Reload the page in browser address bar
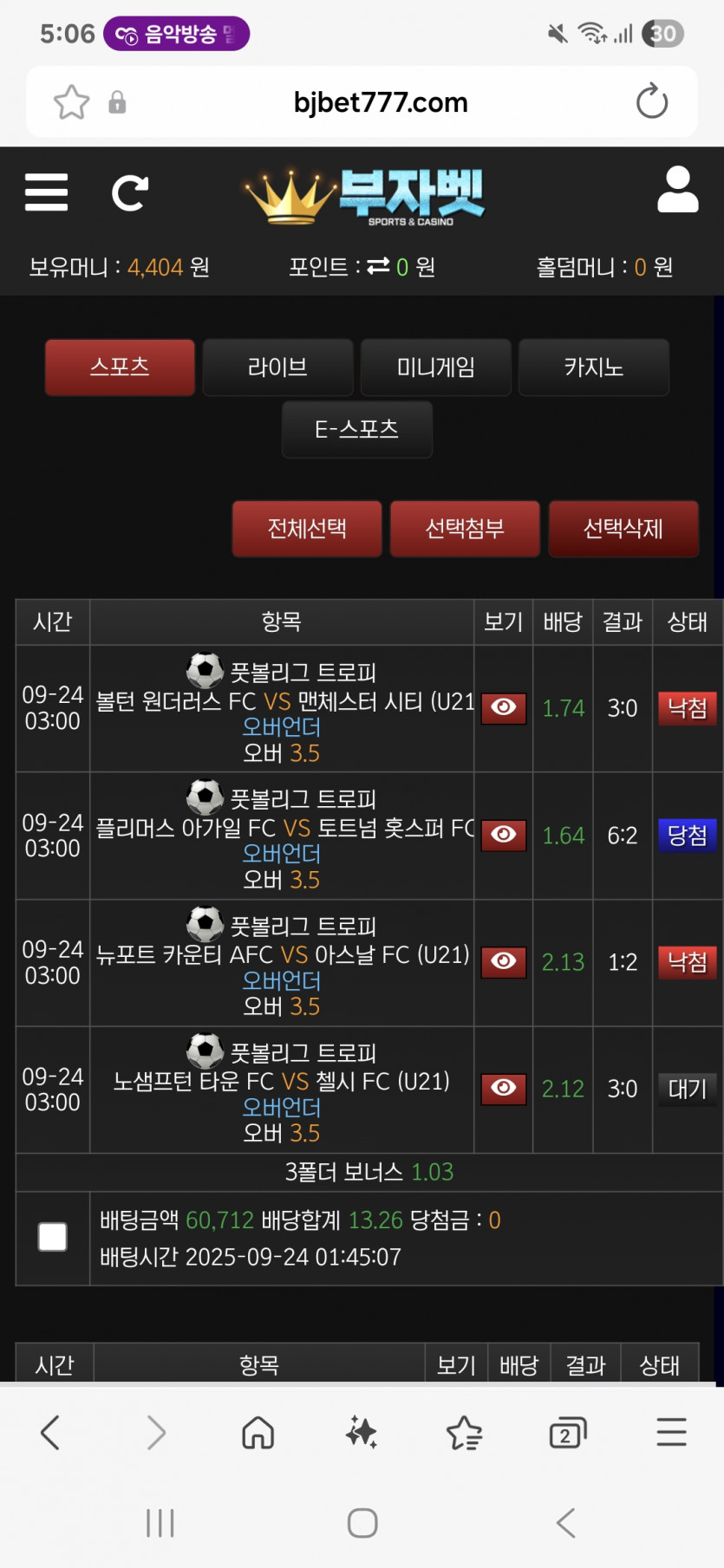724x1568 pixels. 652,102
